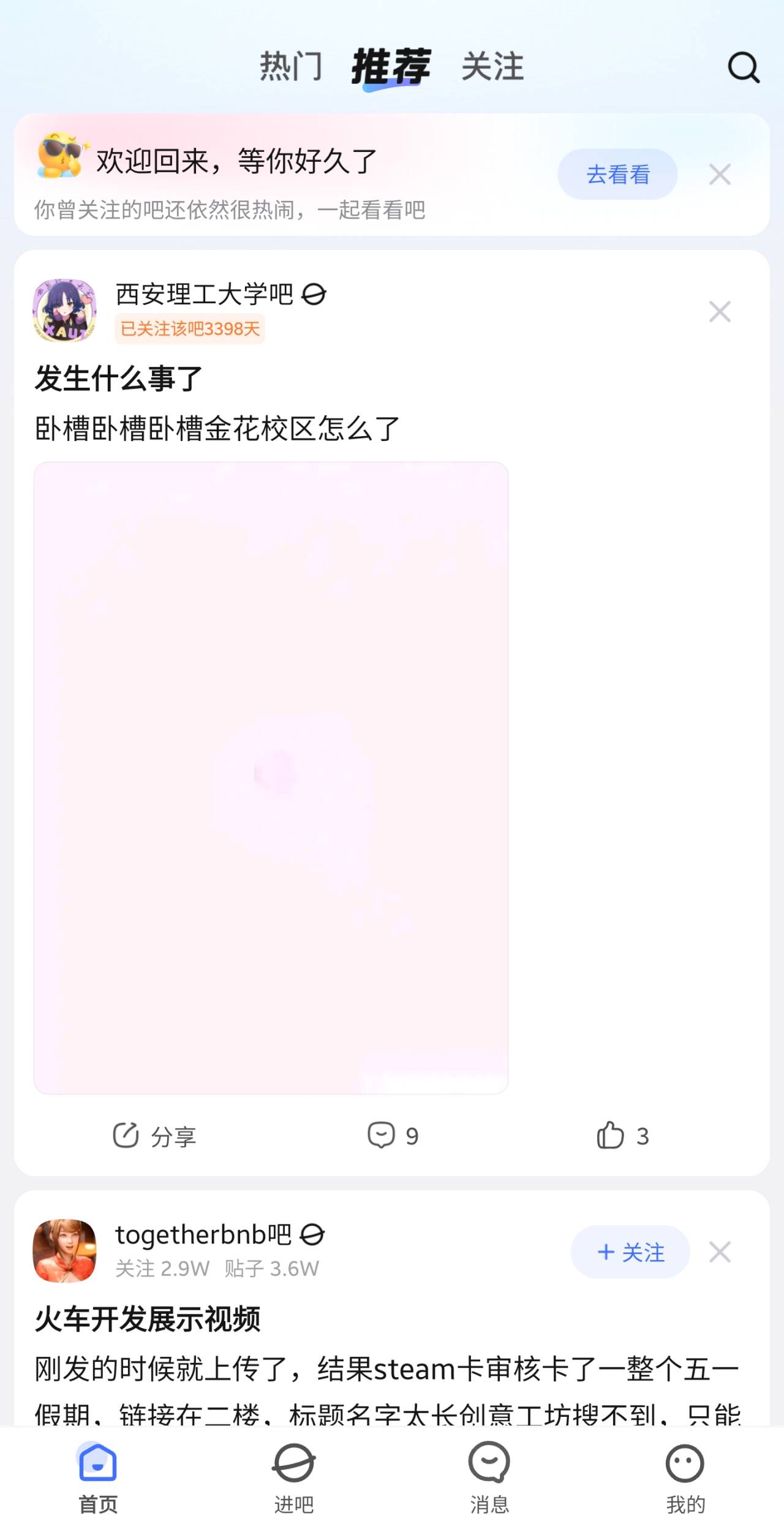784x1529 pixels.
Task: Switch to the 热门 tab
Action: click(x=291, y=66)
